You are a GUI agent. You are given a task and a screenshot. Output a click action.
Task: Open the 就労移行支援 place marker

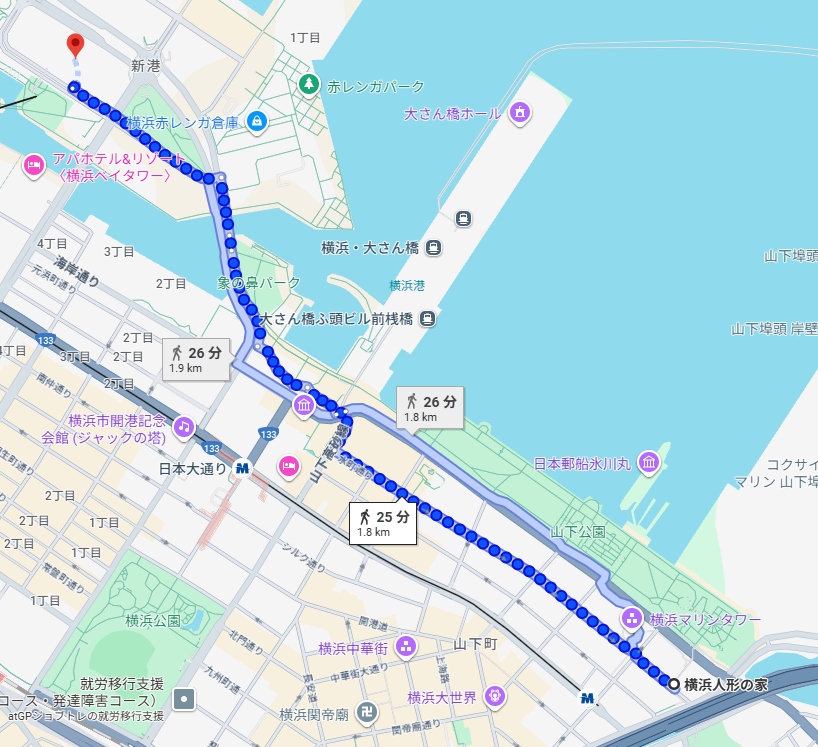tap(185, 698)
